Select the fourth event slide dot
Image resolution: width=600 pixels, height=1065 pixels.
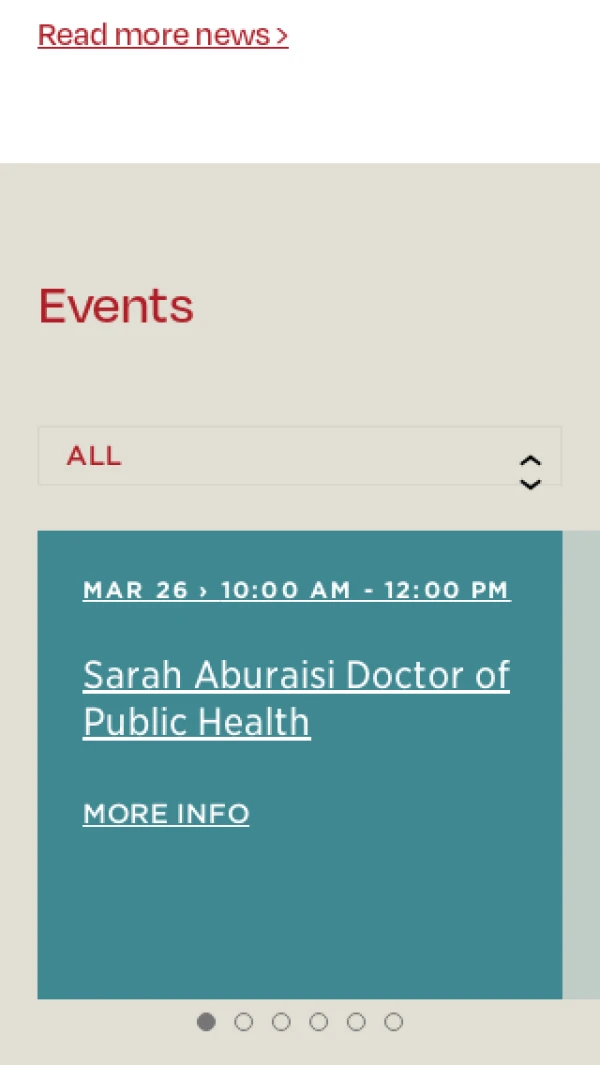click(318, 1022)
